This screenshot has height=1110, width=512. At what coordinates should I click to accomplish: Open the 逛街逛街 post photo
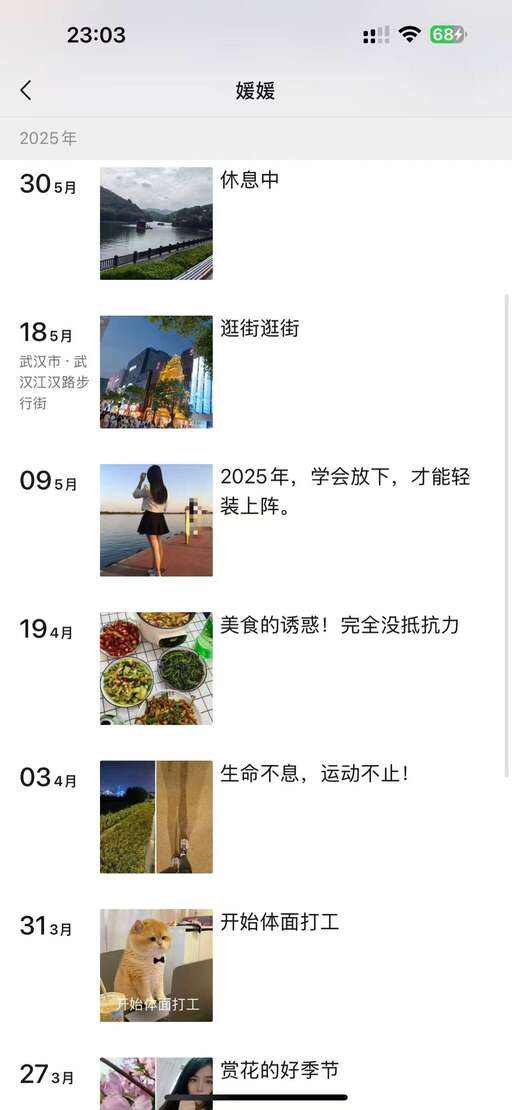click(156, 372)
